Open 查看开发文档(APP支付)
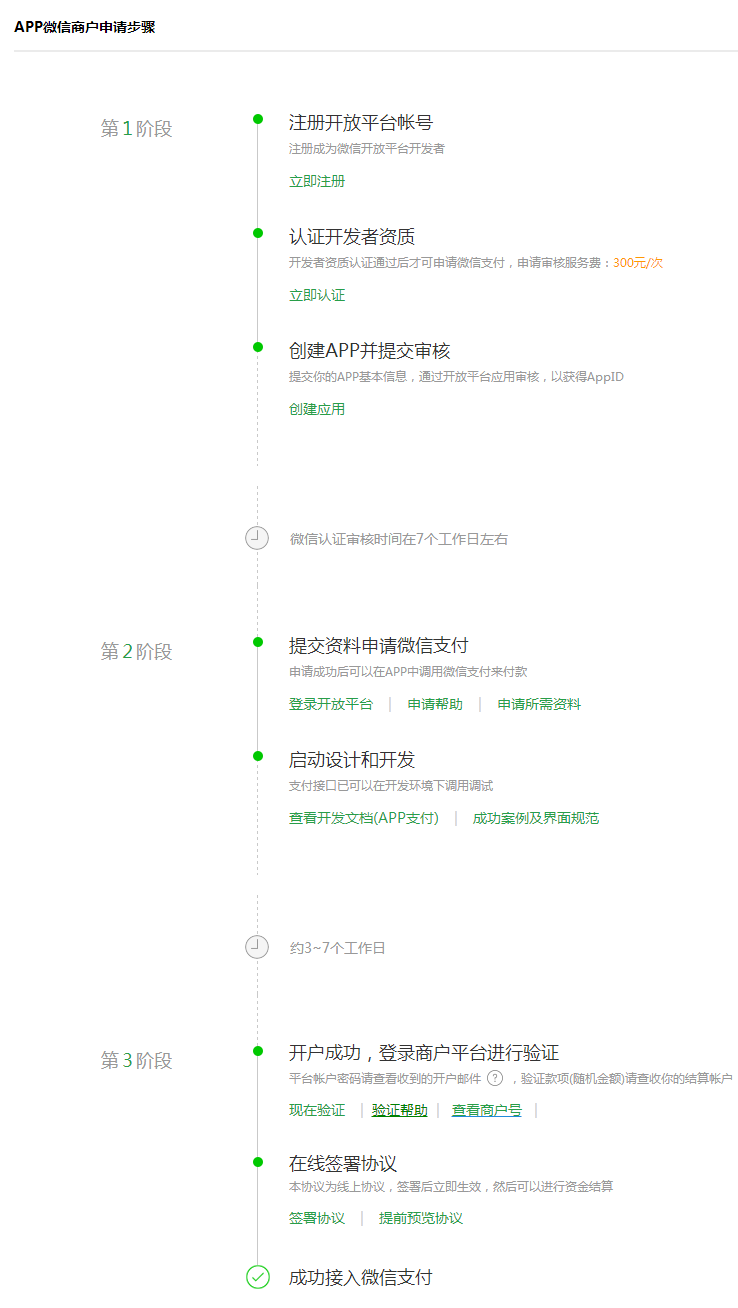Screen dimensions: 738x1308 click(x=364, y=818)
